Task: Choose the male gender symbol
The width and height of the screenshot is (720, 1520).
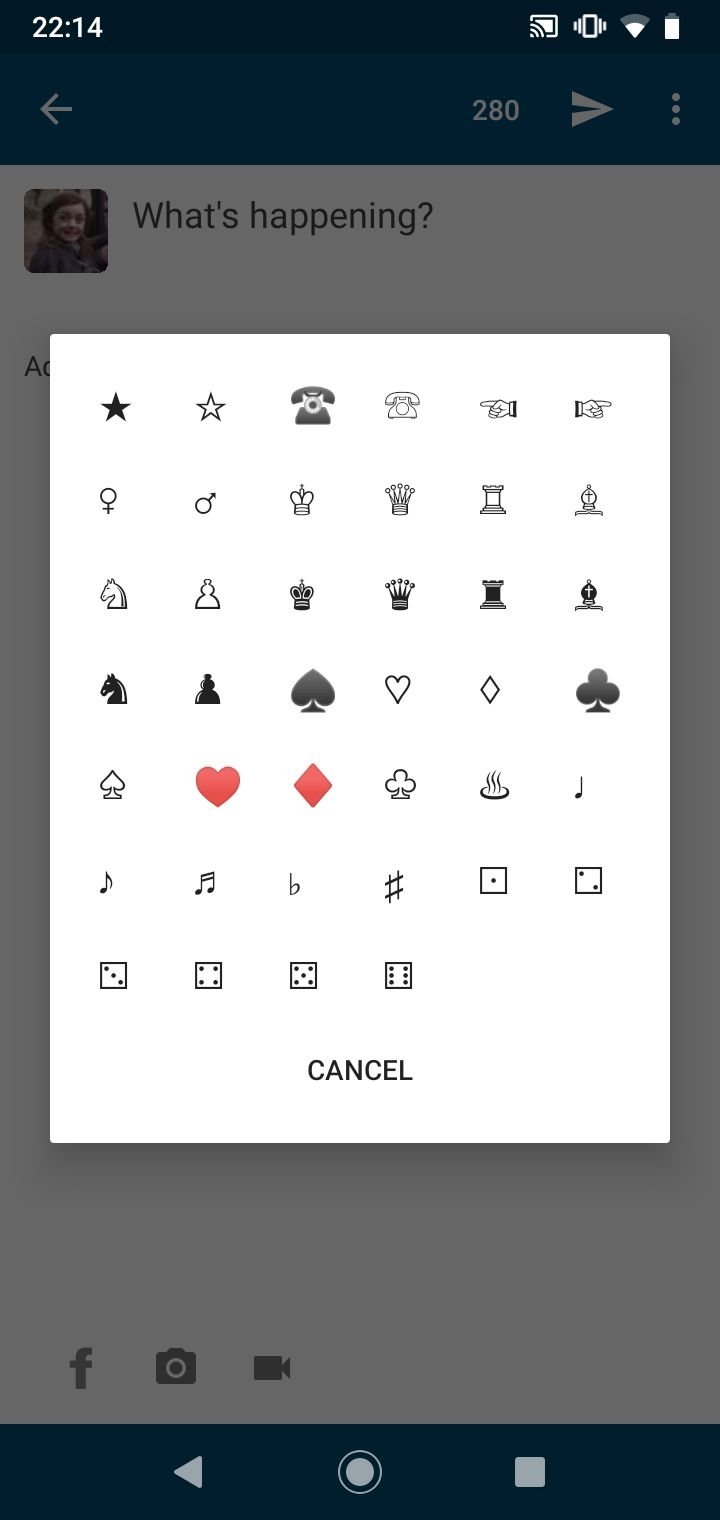Action: (205, 501)
